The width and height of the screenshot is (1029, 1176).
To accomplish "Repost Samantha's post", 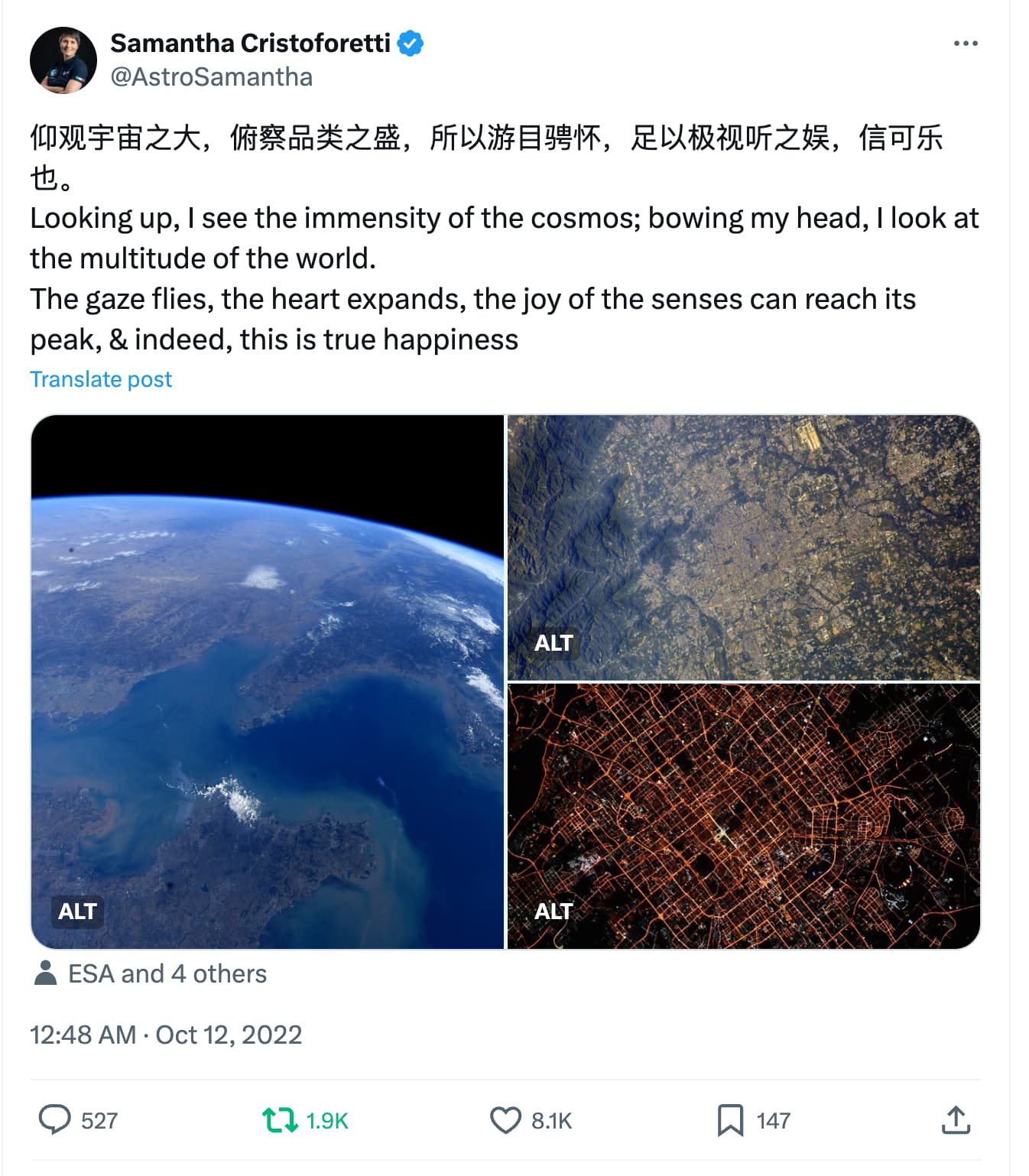I will 281,1120.
